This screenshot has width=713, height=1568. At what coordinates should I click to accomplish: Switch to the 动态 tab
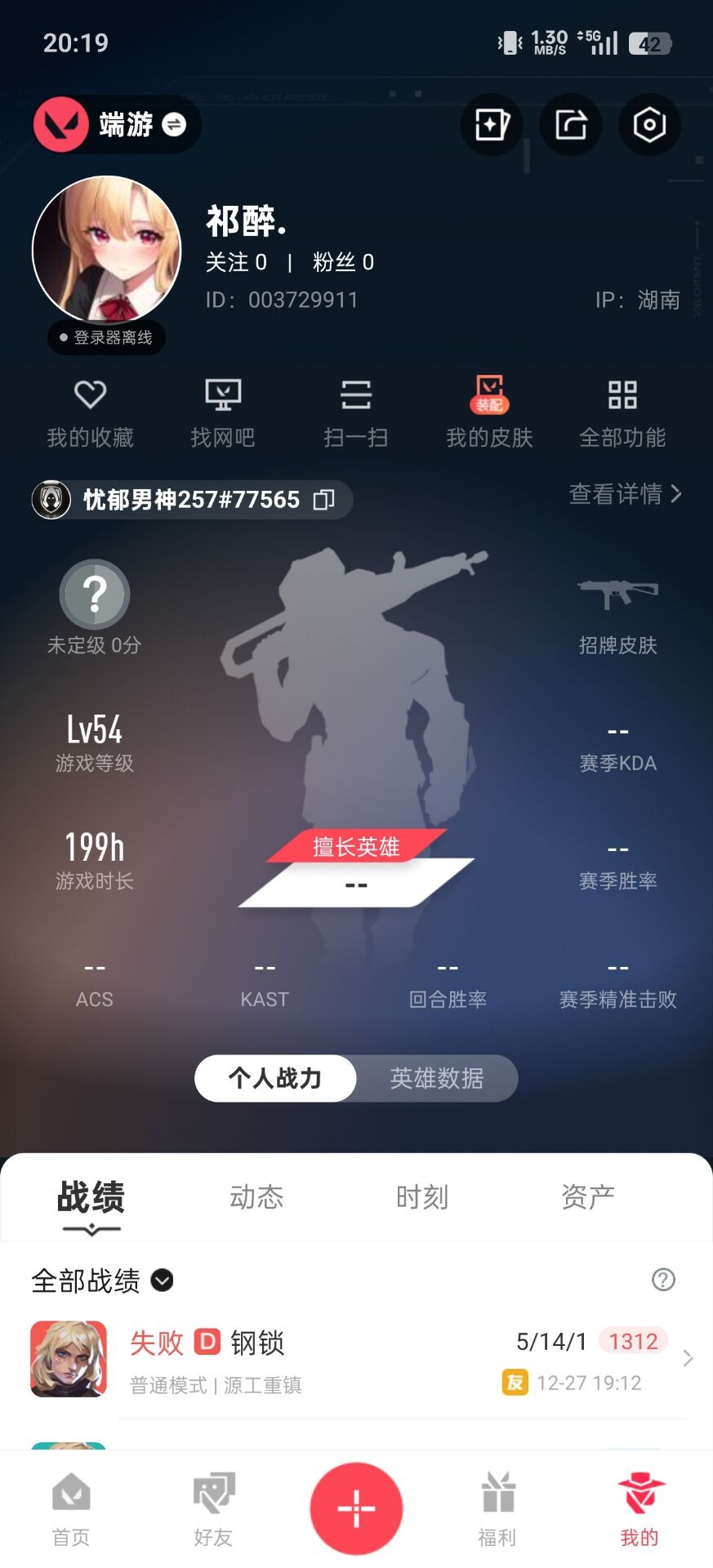click(x=256, y=1196)
